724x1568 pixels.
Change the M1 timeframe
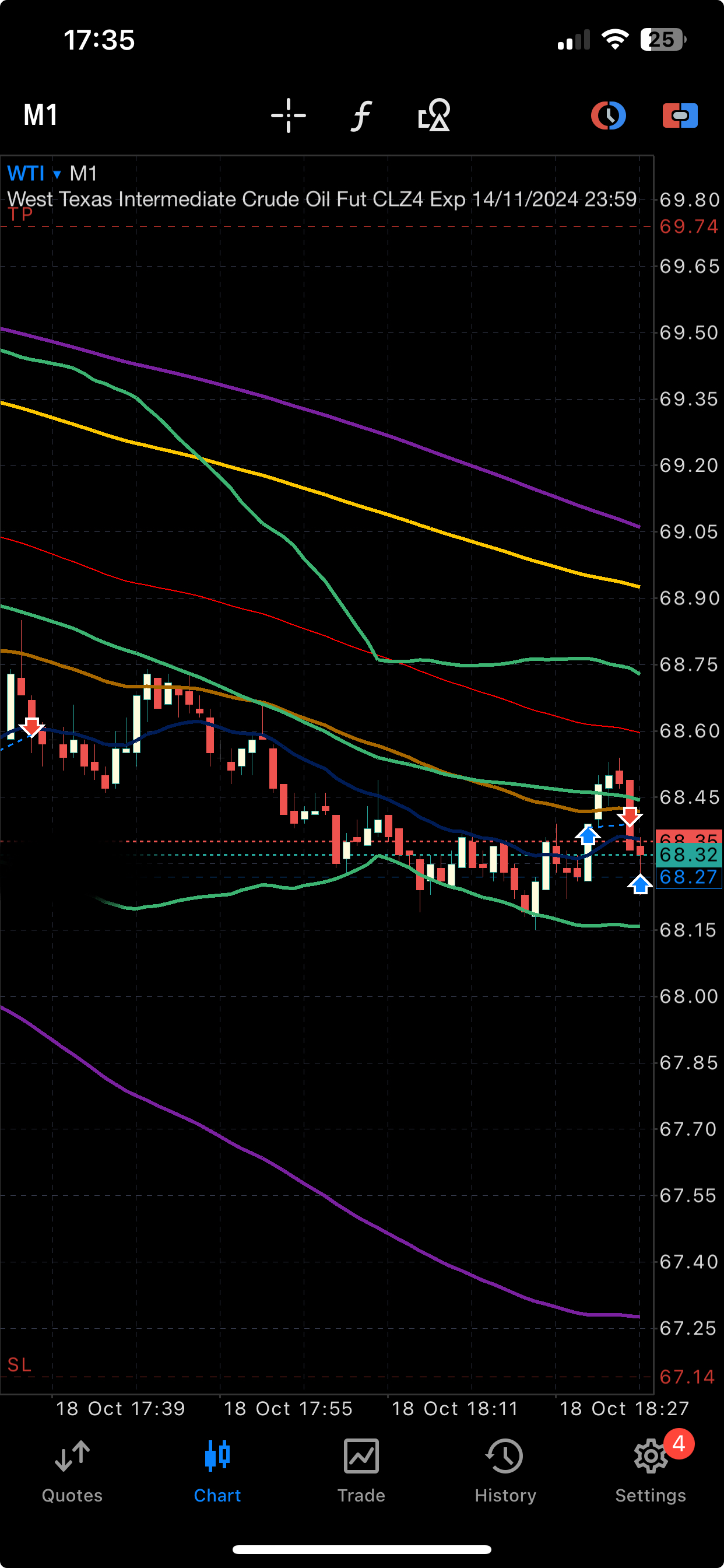[40, 115]
